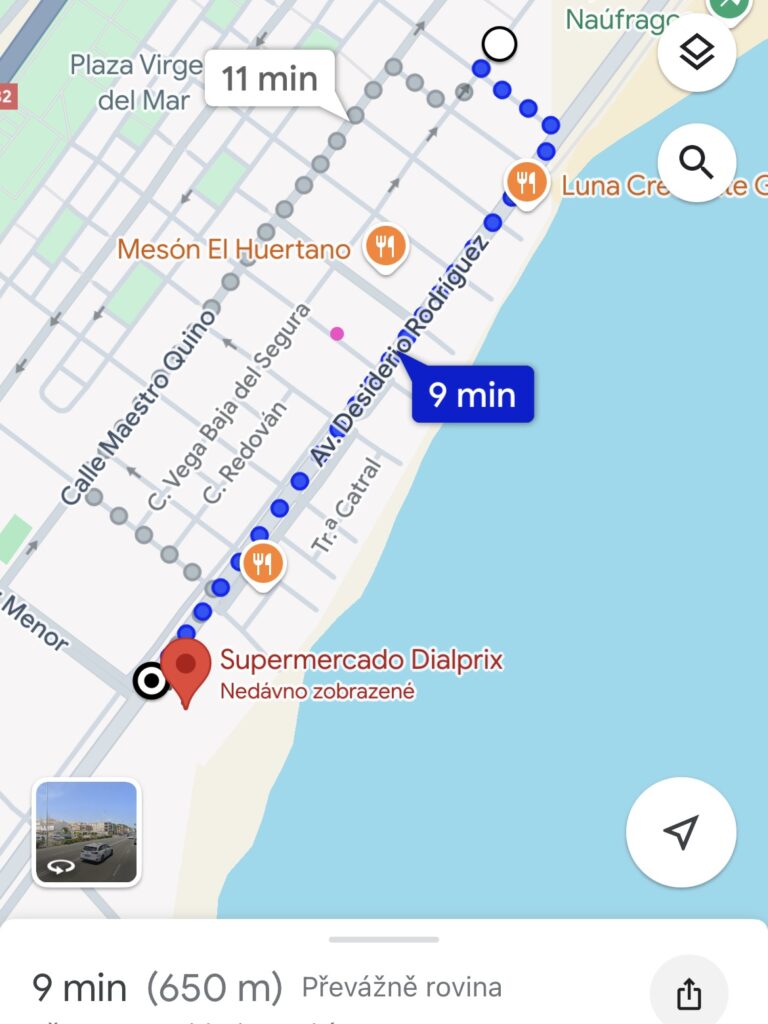The height and width of the screenshot is (1024, 768).
Task: Open the Luna Creciente restaurant marker
Action: [526, 184]
